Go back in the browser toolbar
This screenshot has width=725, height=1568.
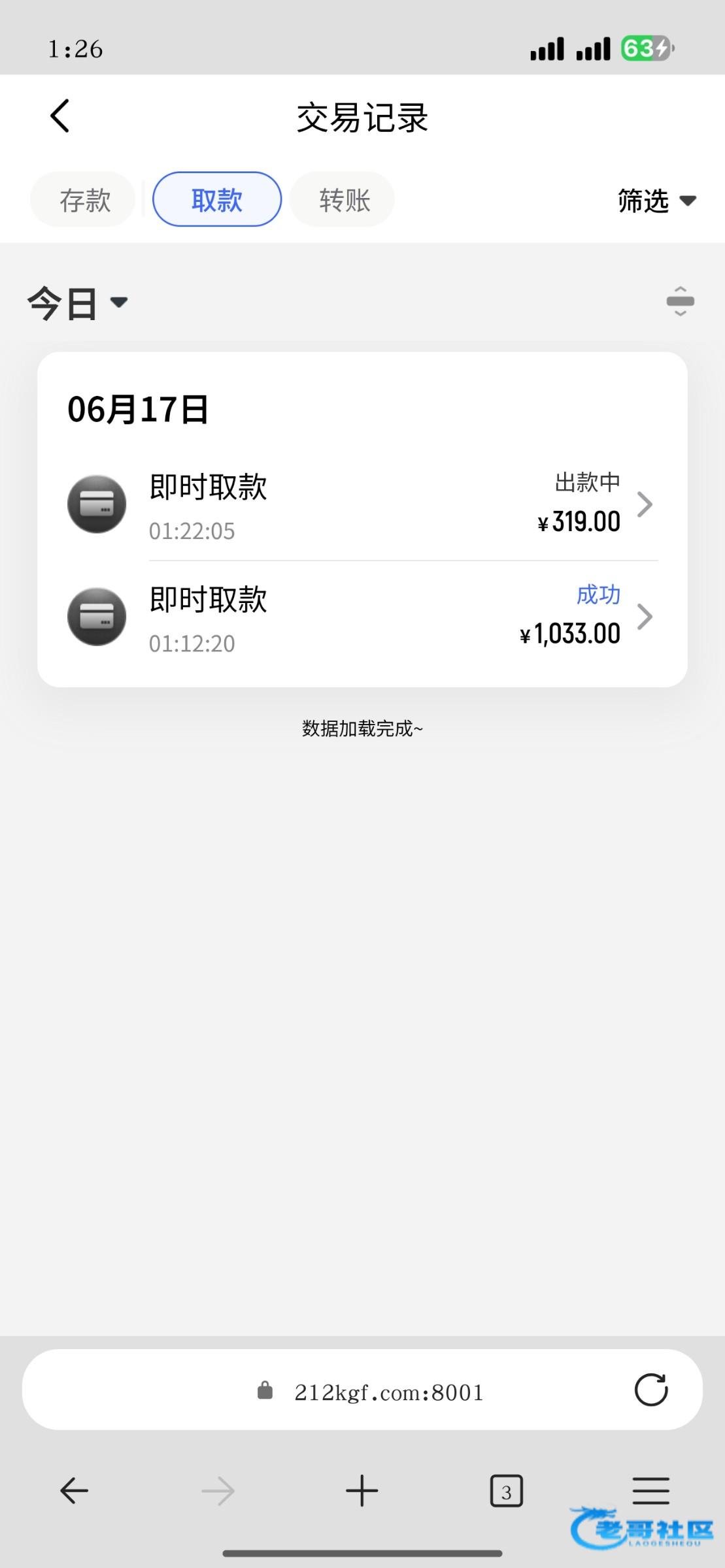(74, 1492)
